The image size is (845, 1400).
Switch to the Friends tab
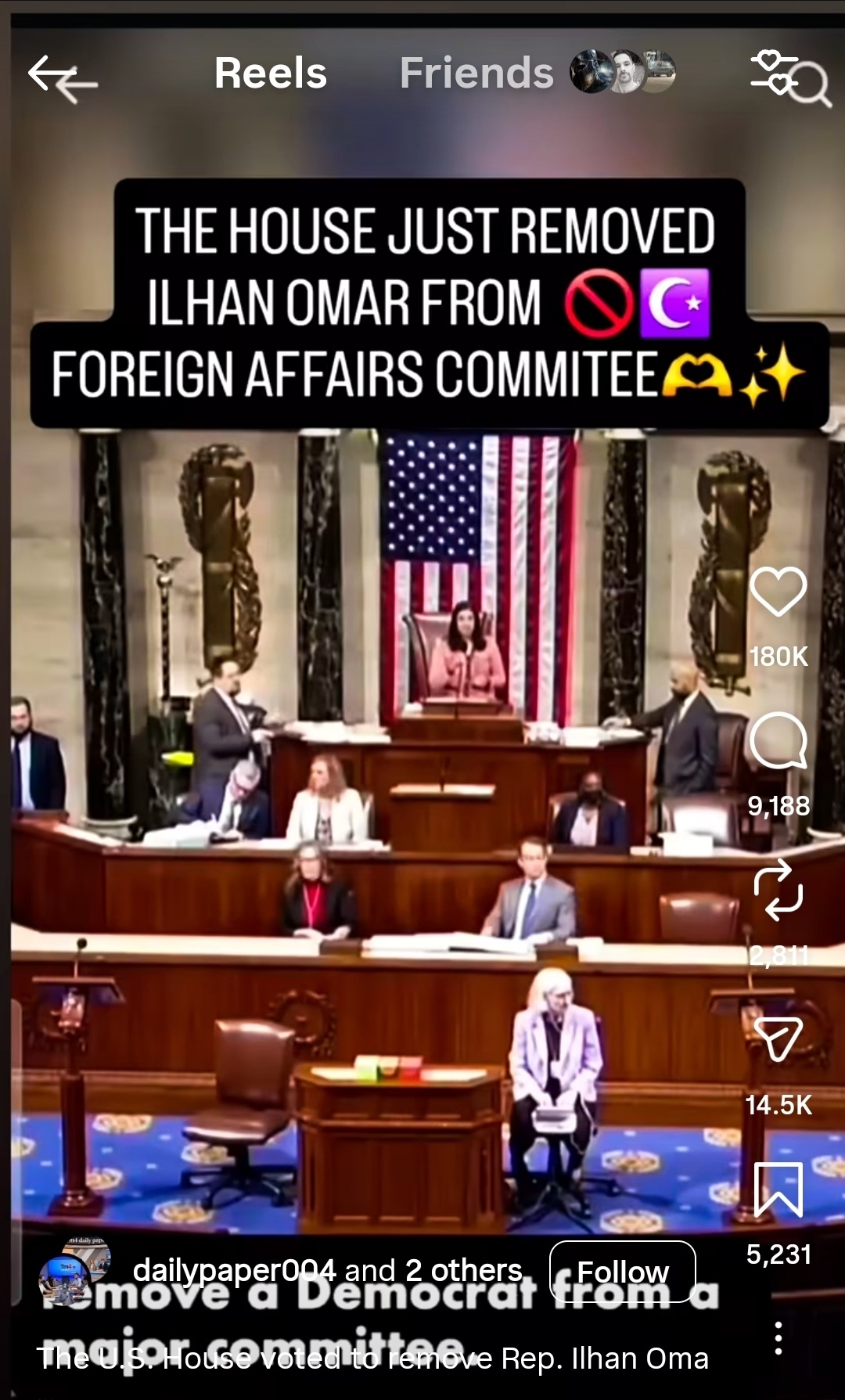(x=476, y=74)
